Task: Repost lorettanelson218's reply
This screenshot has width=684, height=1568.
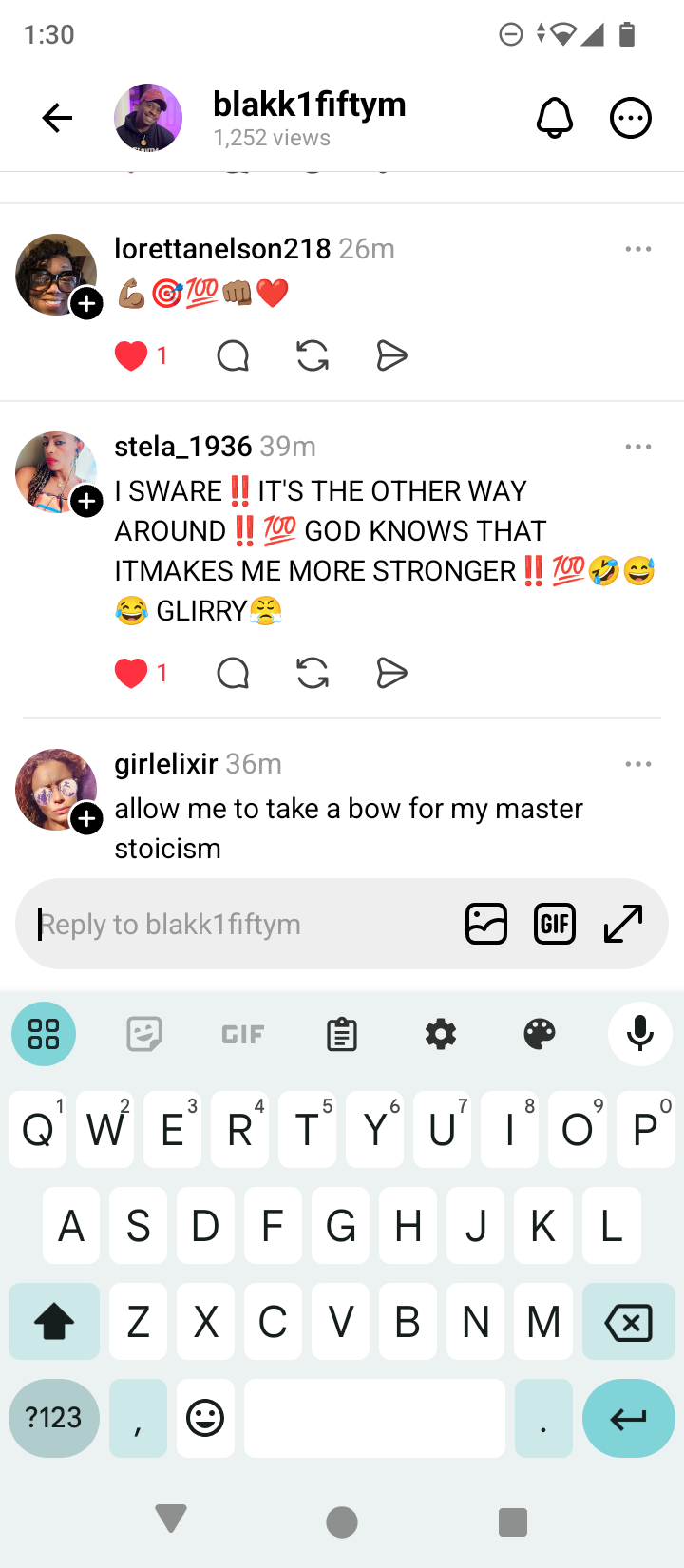Action: [x=313, y=356]
